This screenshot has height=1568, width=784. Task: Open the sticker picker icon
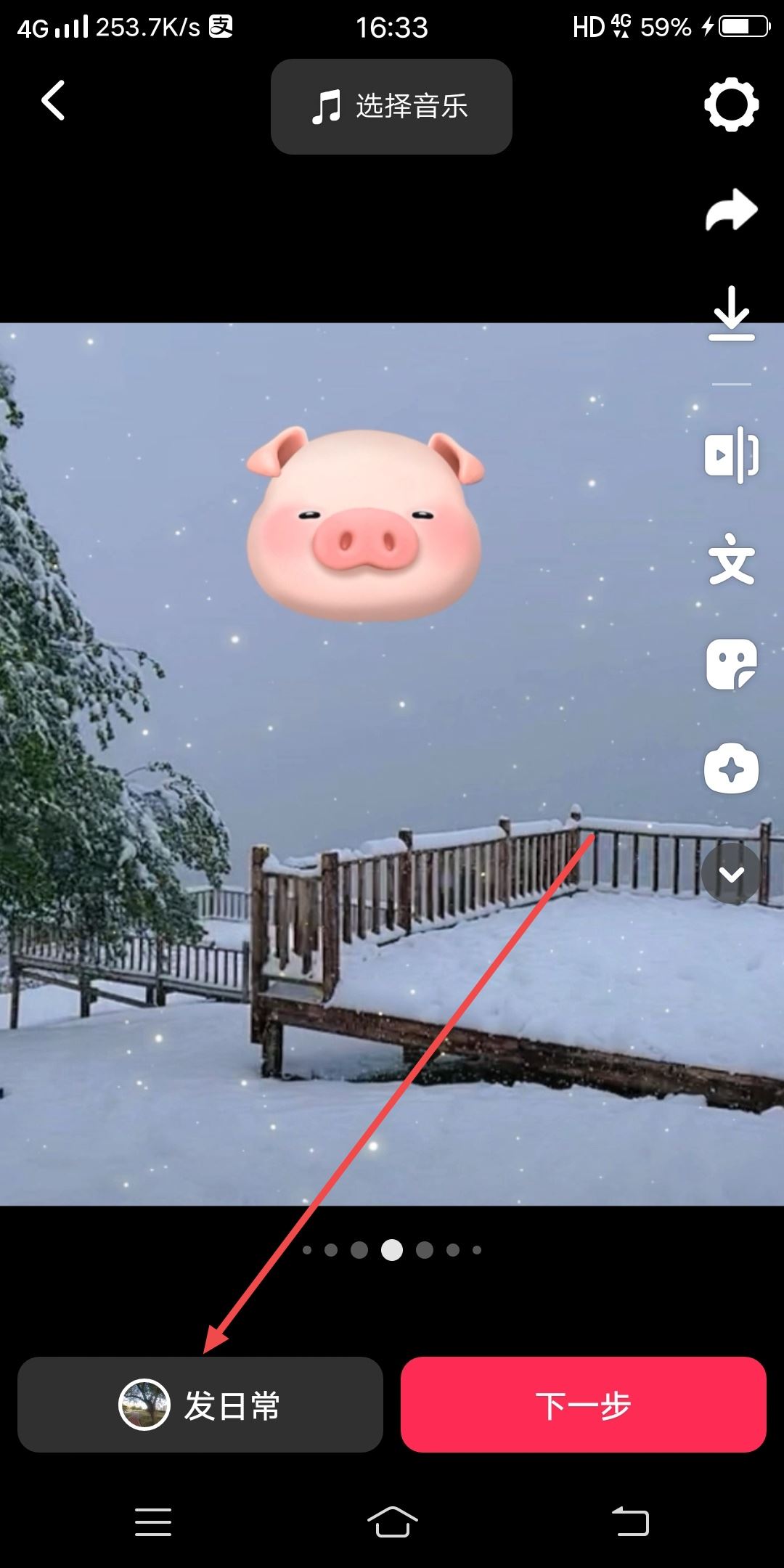click(x=731, y=664)
